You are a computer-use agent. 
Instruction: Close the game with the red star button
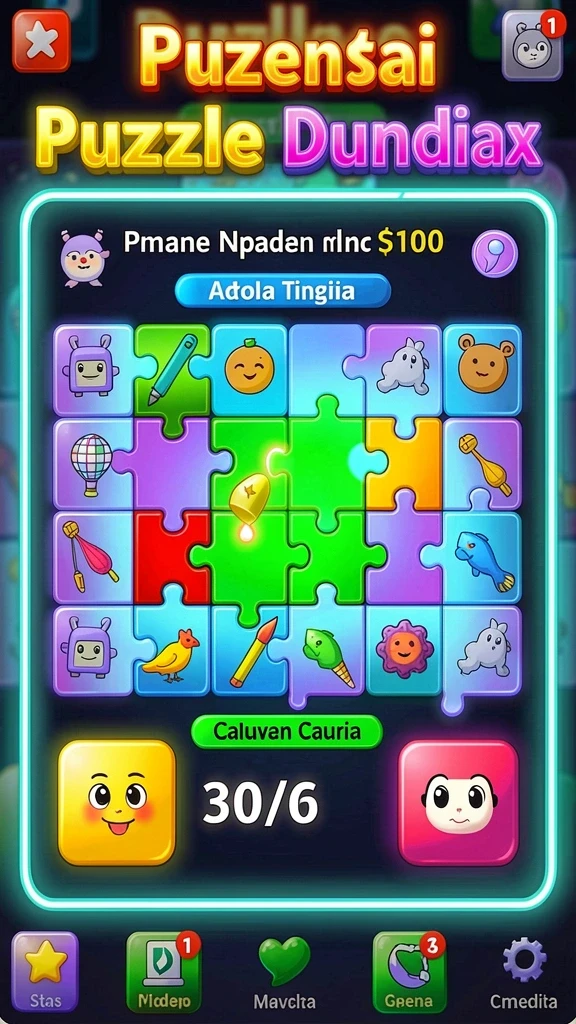pos(42,40)
